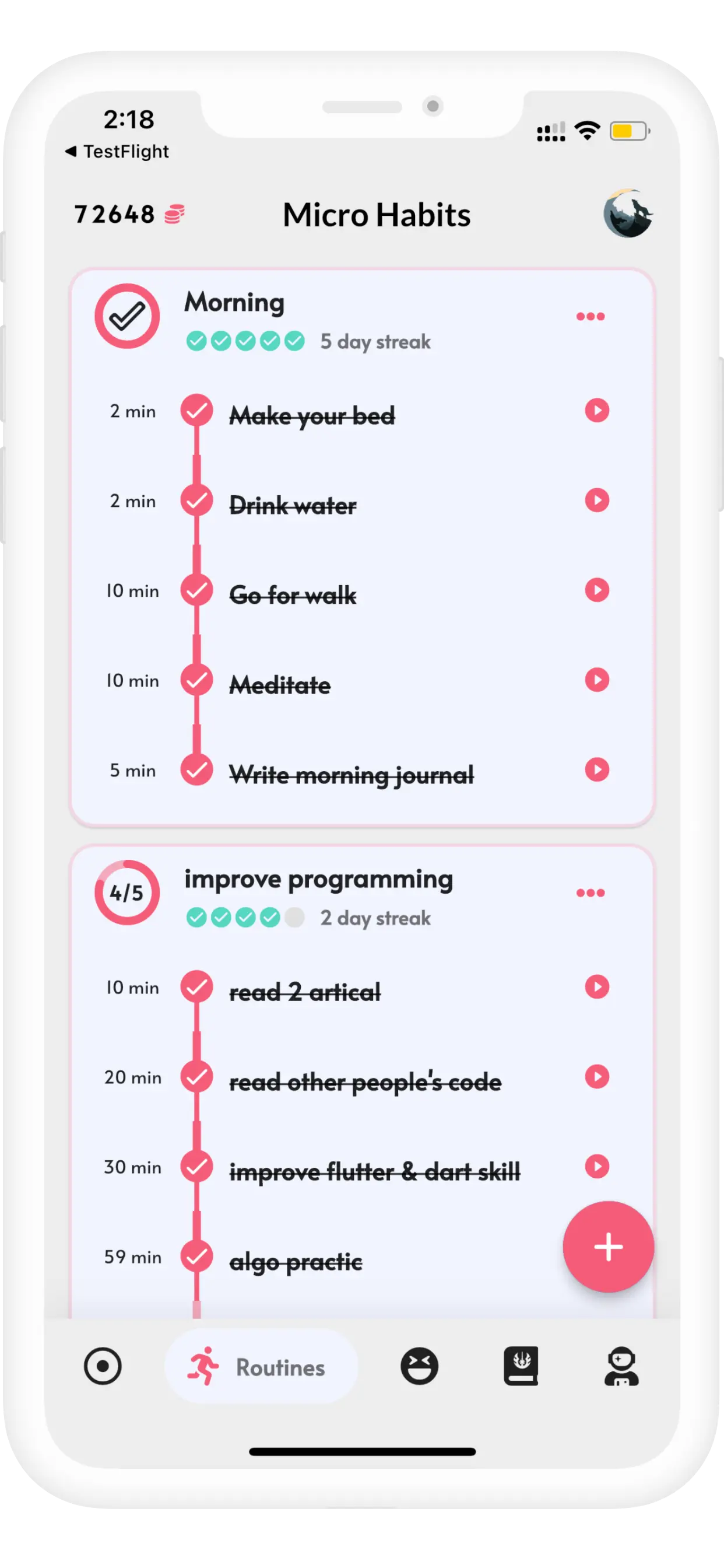Open the Morning routine overflow menu
Viewport: 724px width, 1568px height.
tap(590, 316)
